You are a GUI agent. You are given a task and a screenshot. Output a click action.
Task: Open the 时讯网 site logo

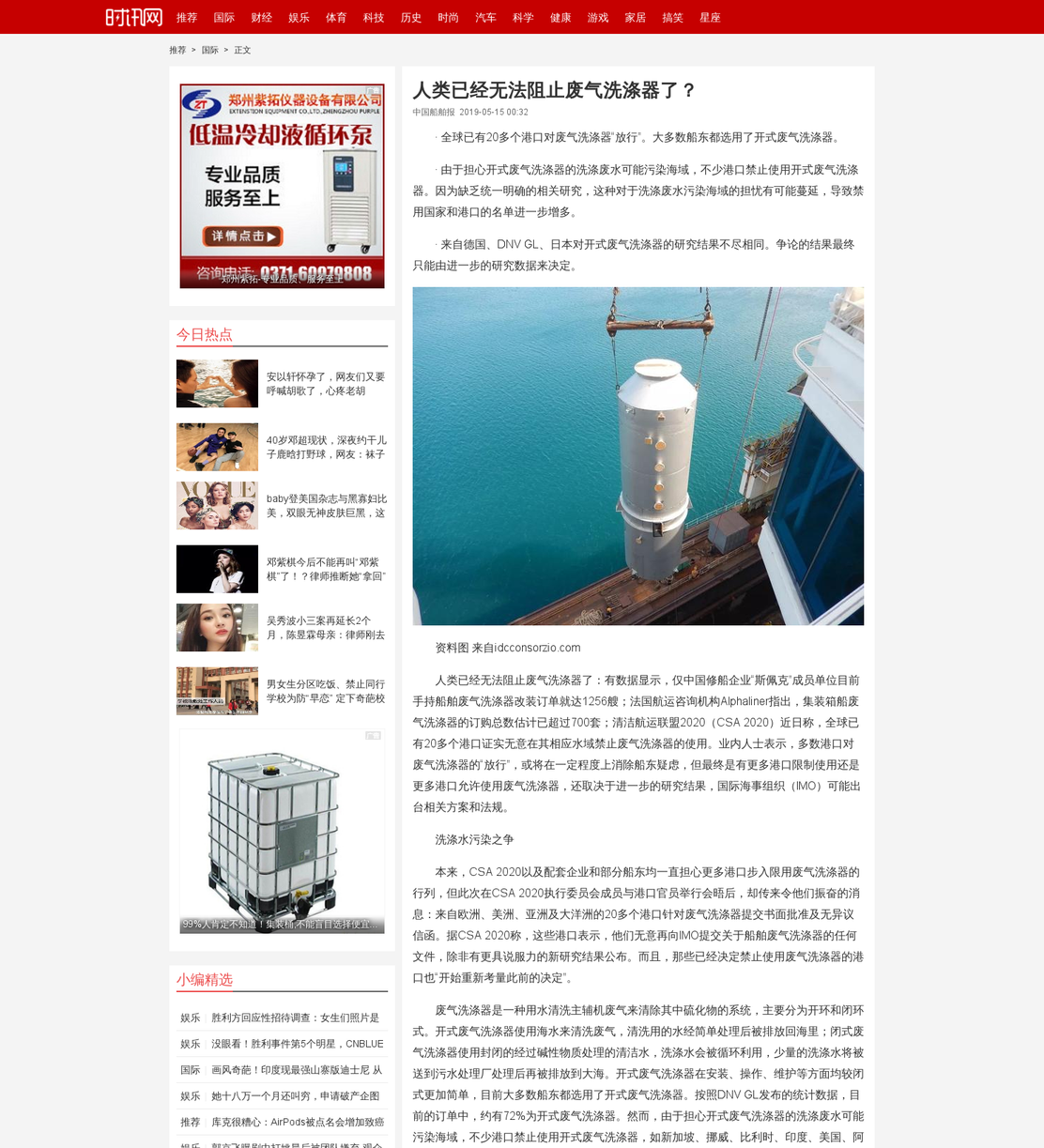tap(134, 17)
